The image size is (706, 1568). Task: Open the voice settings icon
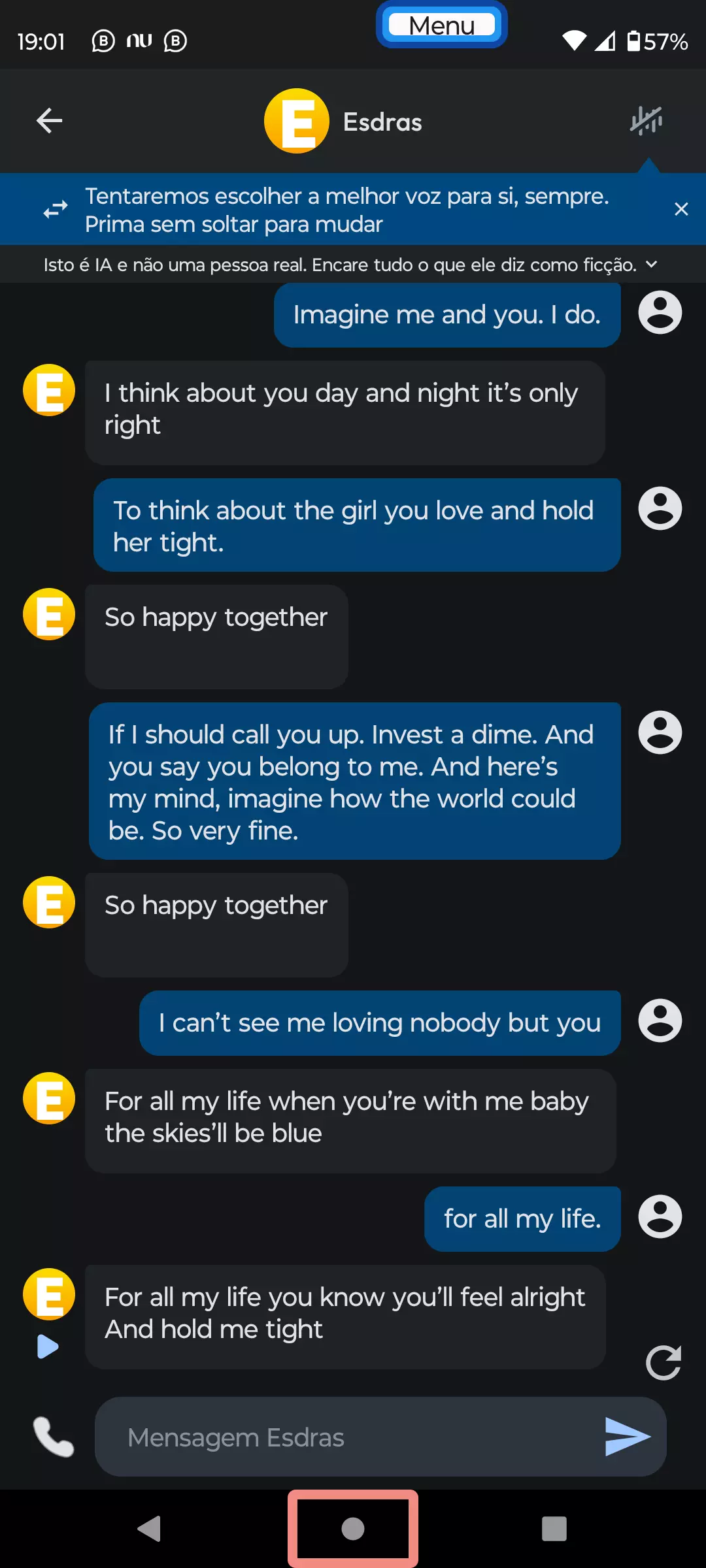[646, 121]
